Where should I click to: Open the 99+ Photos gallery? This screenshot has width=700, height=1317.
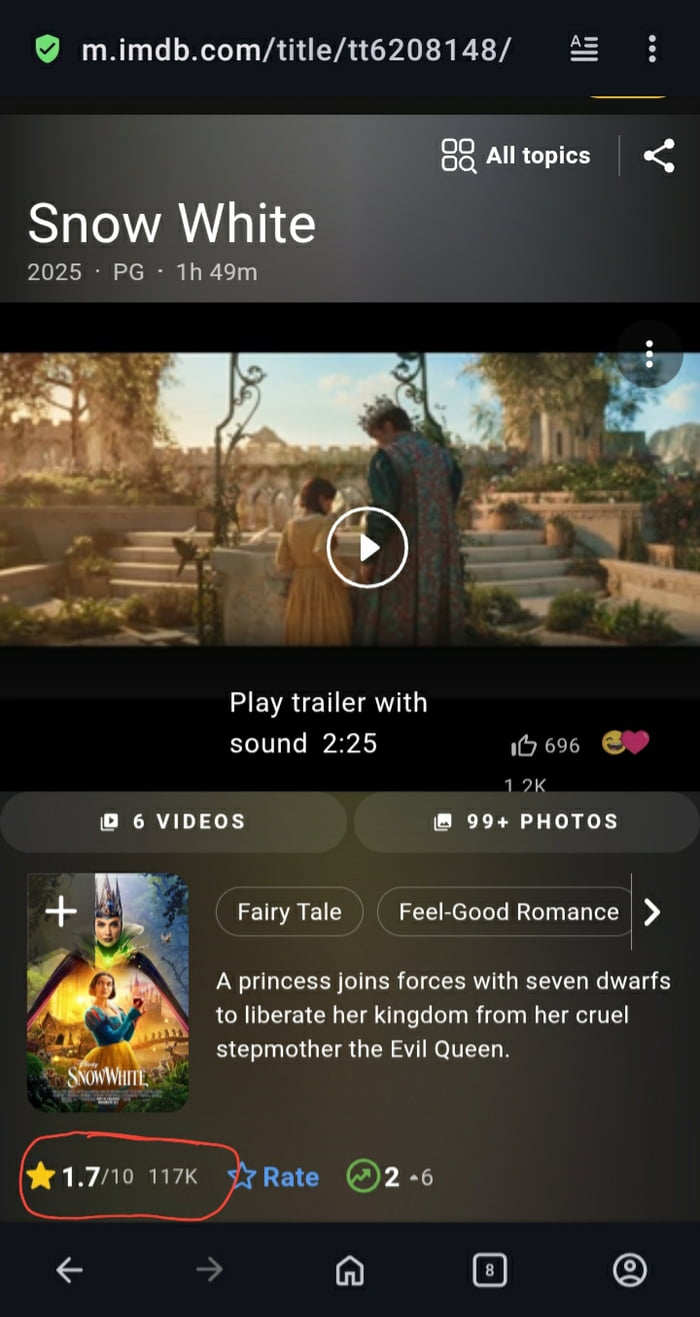[x=526, y=822]
